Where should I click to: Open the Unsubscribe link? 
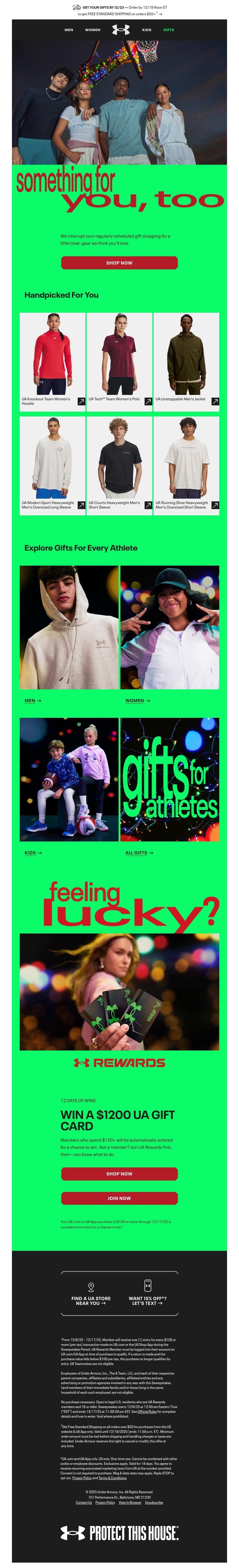point(154,1502)
